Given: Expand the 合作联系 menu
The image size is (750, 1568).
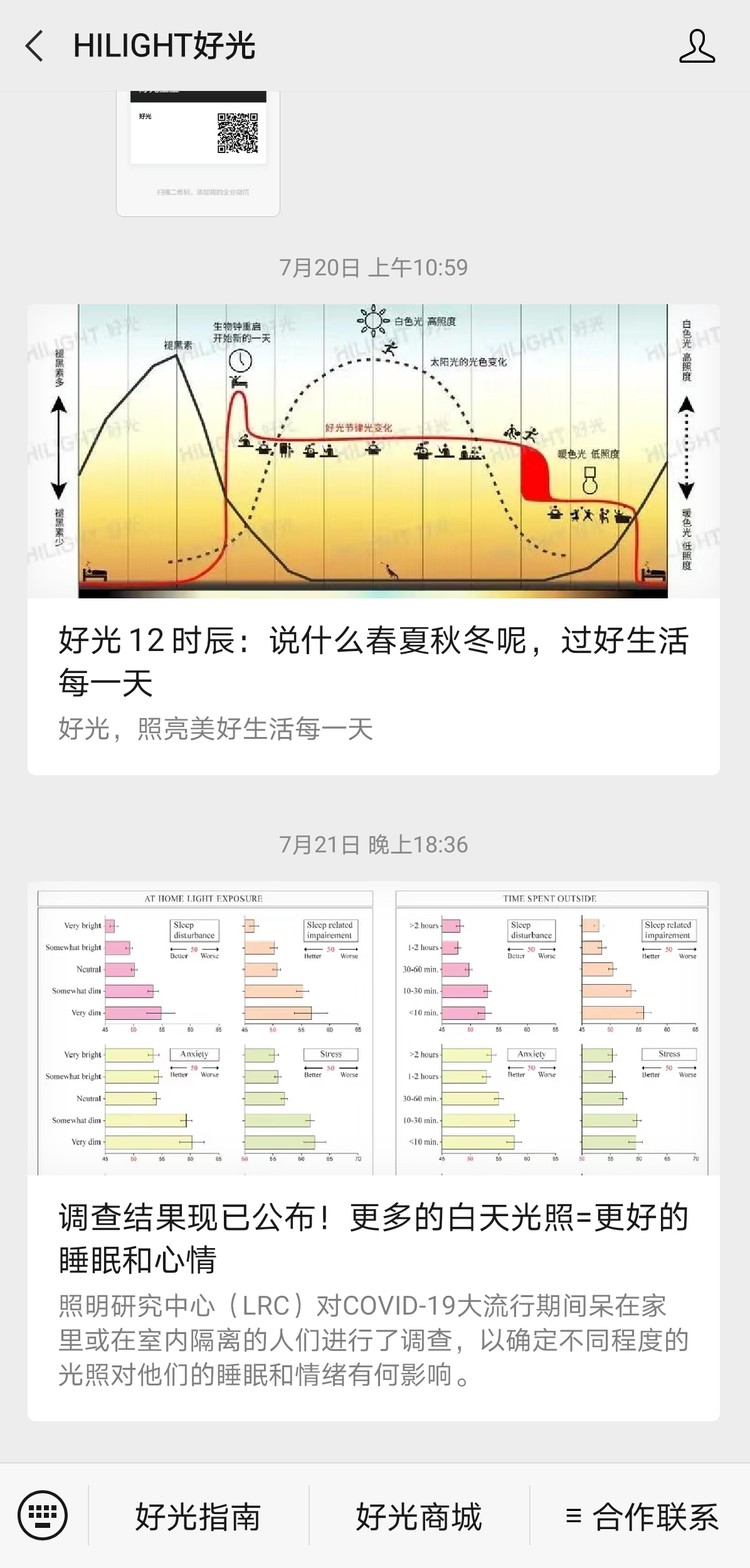Looking at the screenshot, I should point(641,1516).
